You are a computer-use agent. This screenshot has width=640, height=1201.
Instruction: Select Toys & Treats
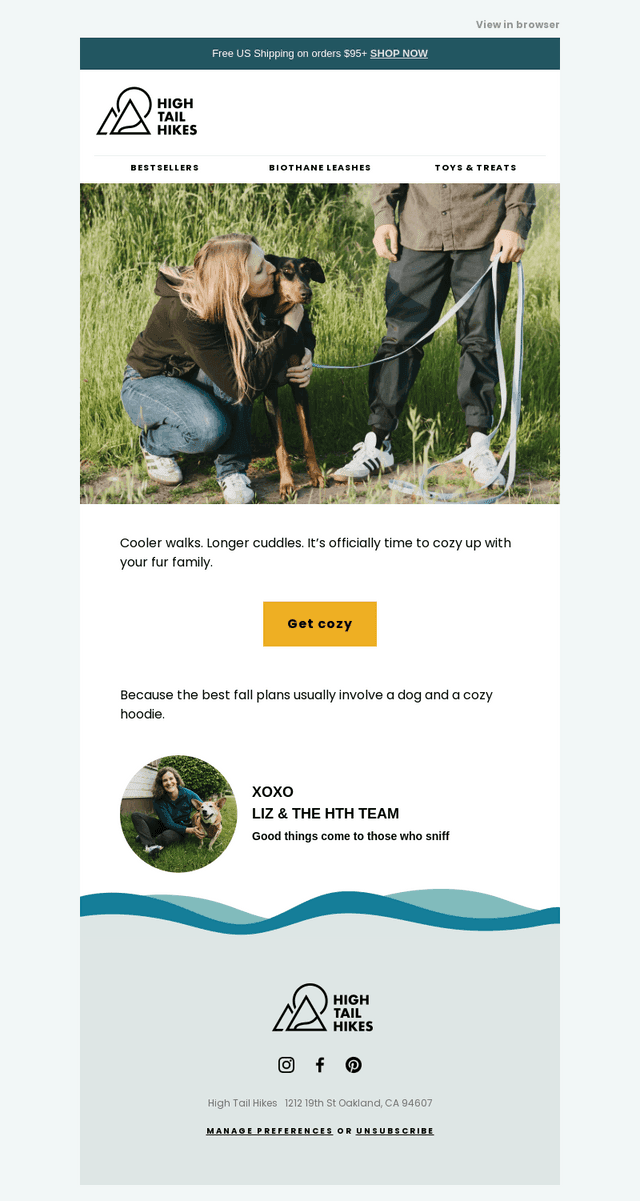(476, 168)
